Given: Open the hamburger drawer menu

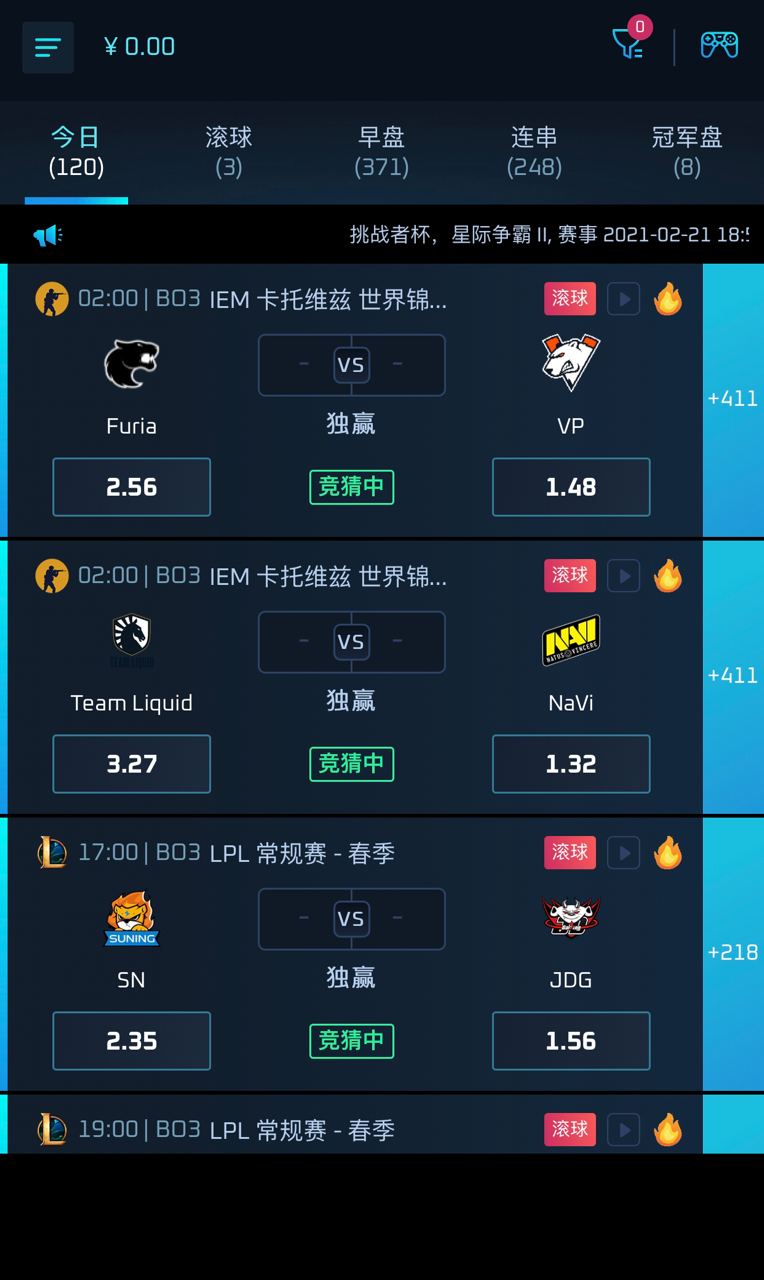Looking at the screenshot, I should click(x=48, y=47).
